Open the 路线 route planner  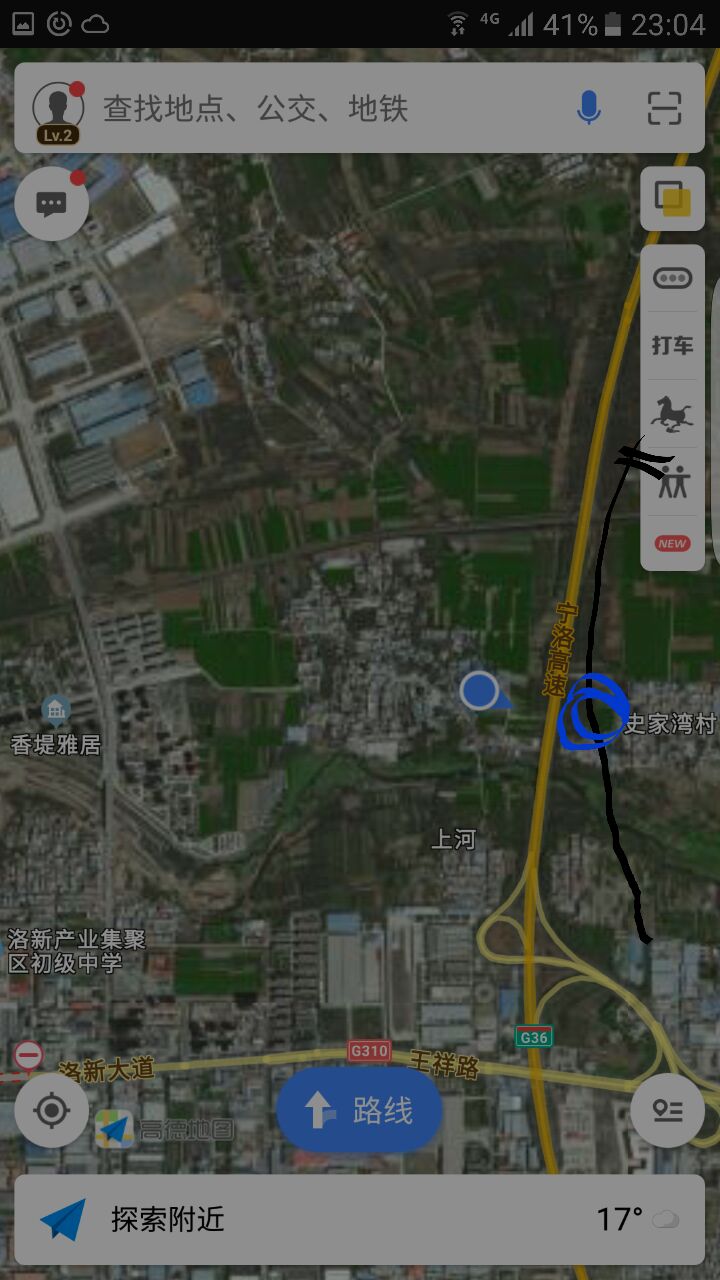[x=359, y=1110]
